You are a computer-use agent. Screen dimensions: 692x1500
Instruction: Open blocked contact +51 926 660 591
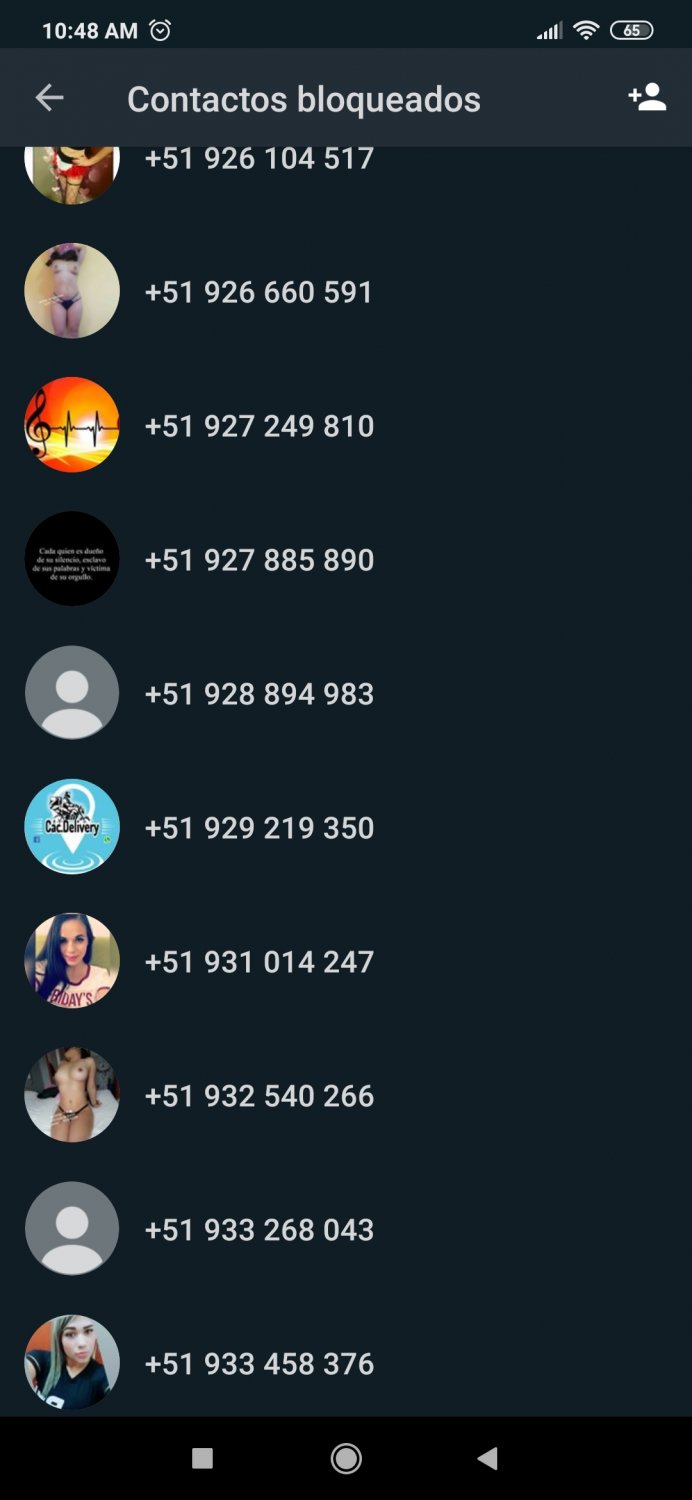[346, 292]
